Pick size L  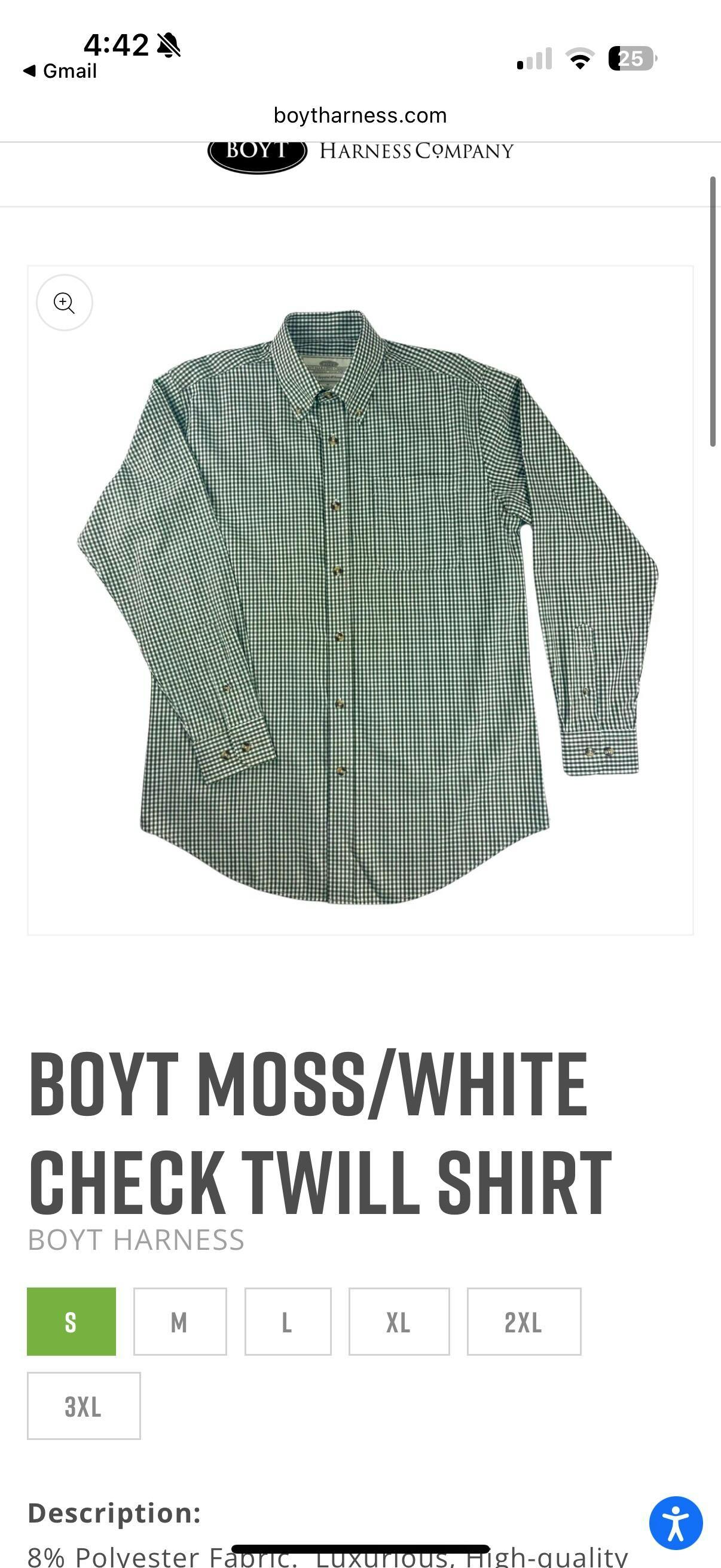pyautogui.click(x=288, y=1322)
